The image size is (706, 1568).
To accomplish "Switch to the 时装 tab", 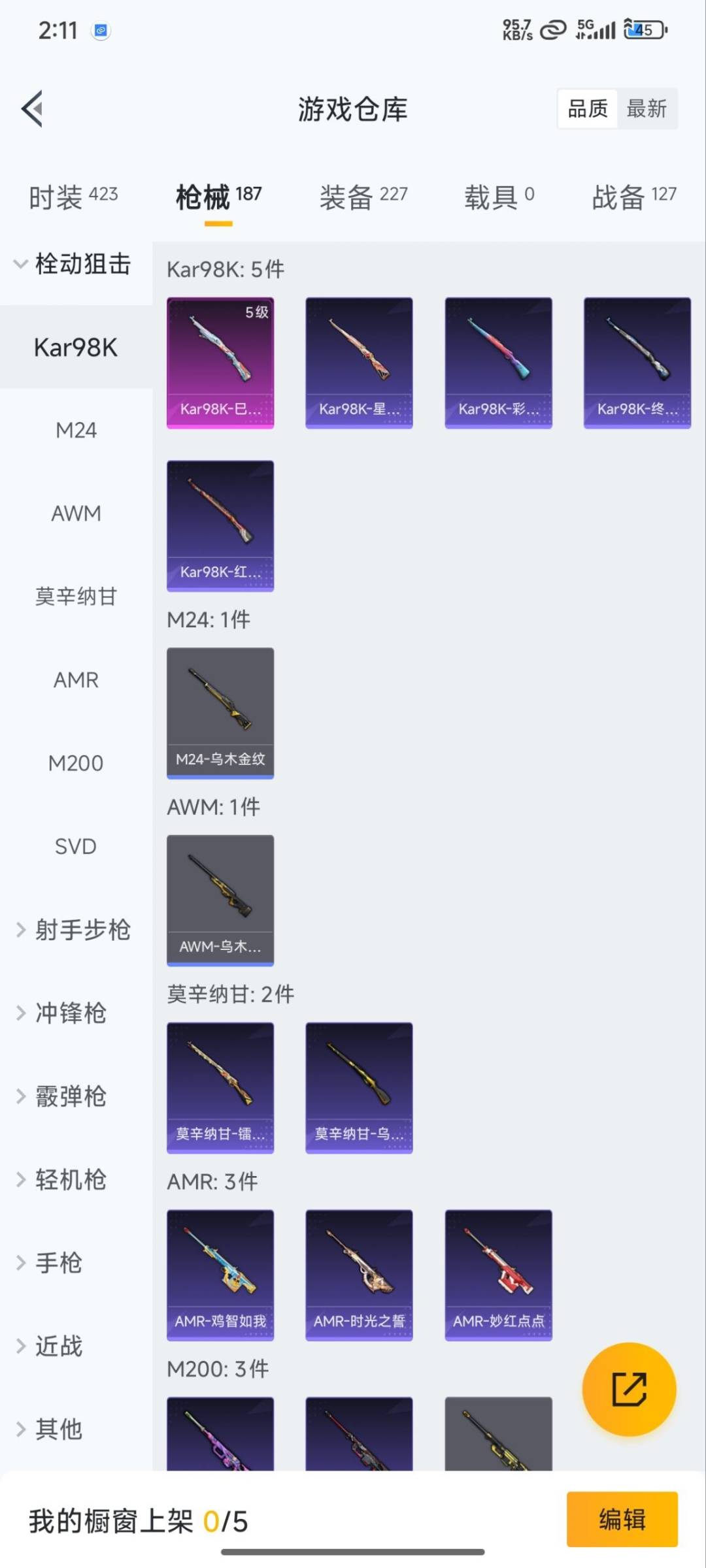I will (73, 196).
